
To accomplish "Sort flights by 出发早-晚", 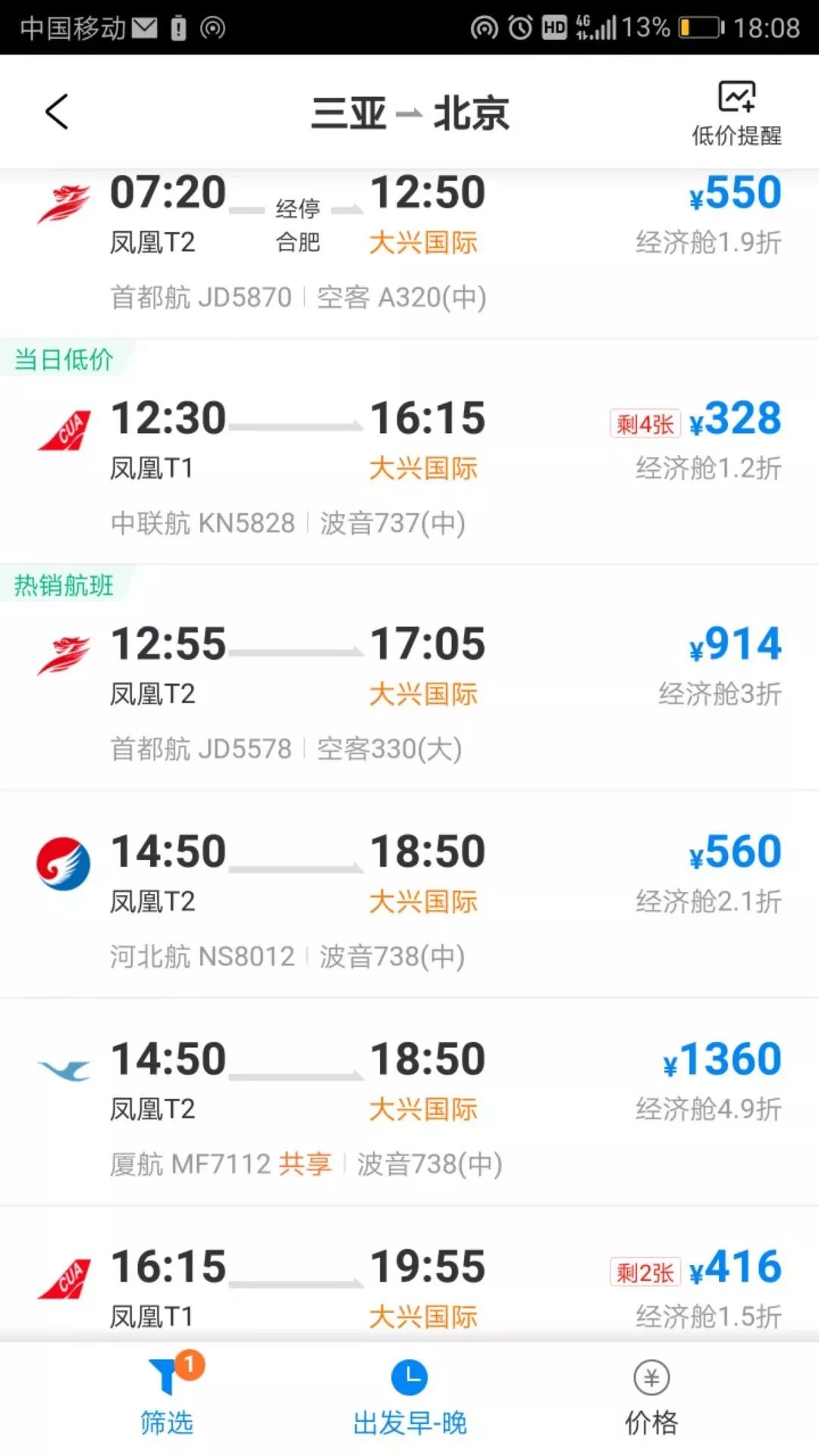I will click(409, 1399).
